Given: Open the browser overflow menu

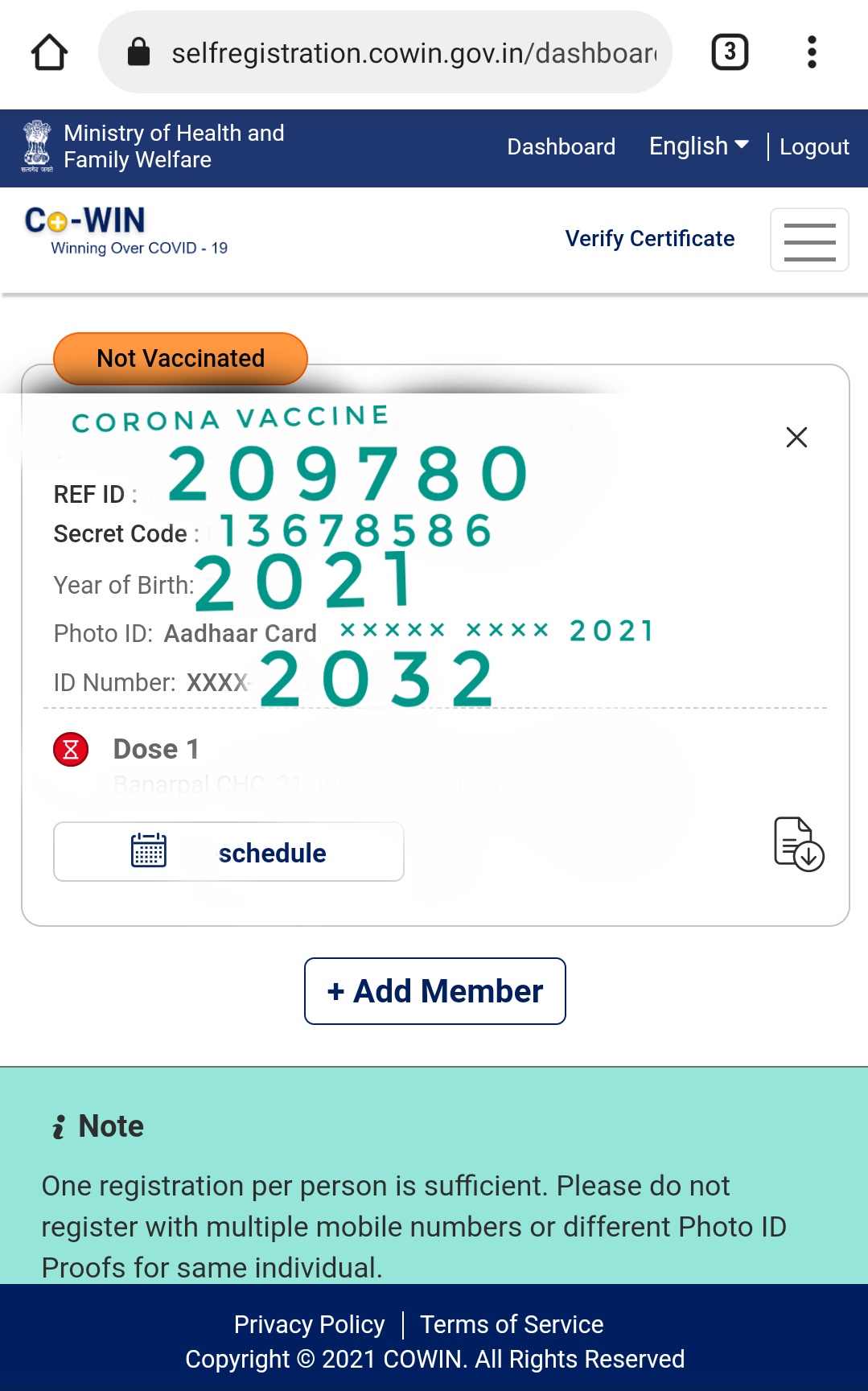Looking at the screenshot, I should pyautogui.click(x=812, y=52).
